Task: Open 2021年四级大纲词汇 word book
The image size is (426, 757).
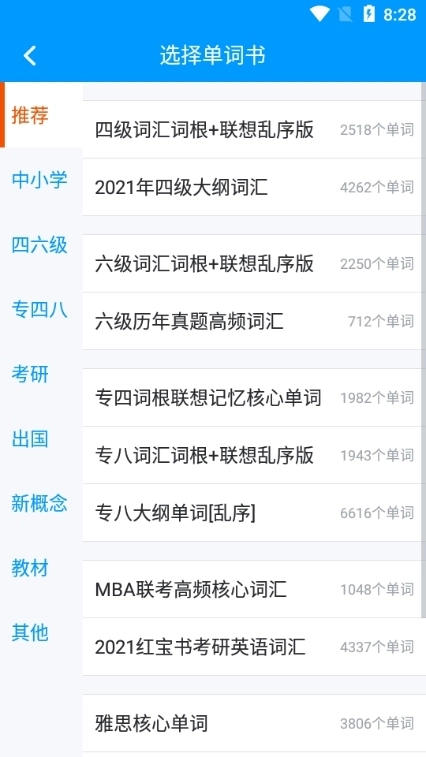Action: tap(254, 187)
